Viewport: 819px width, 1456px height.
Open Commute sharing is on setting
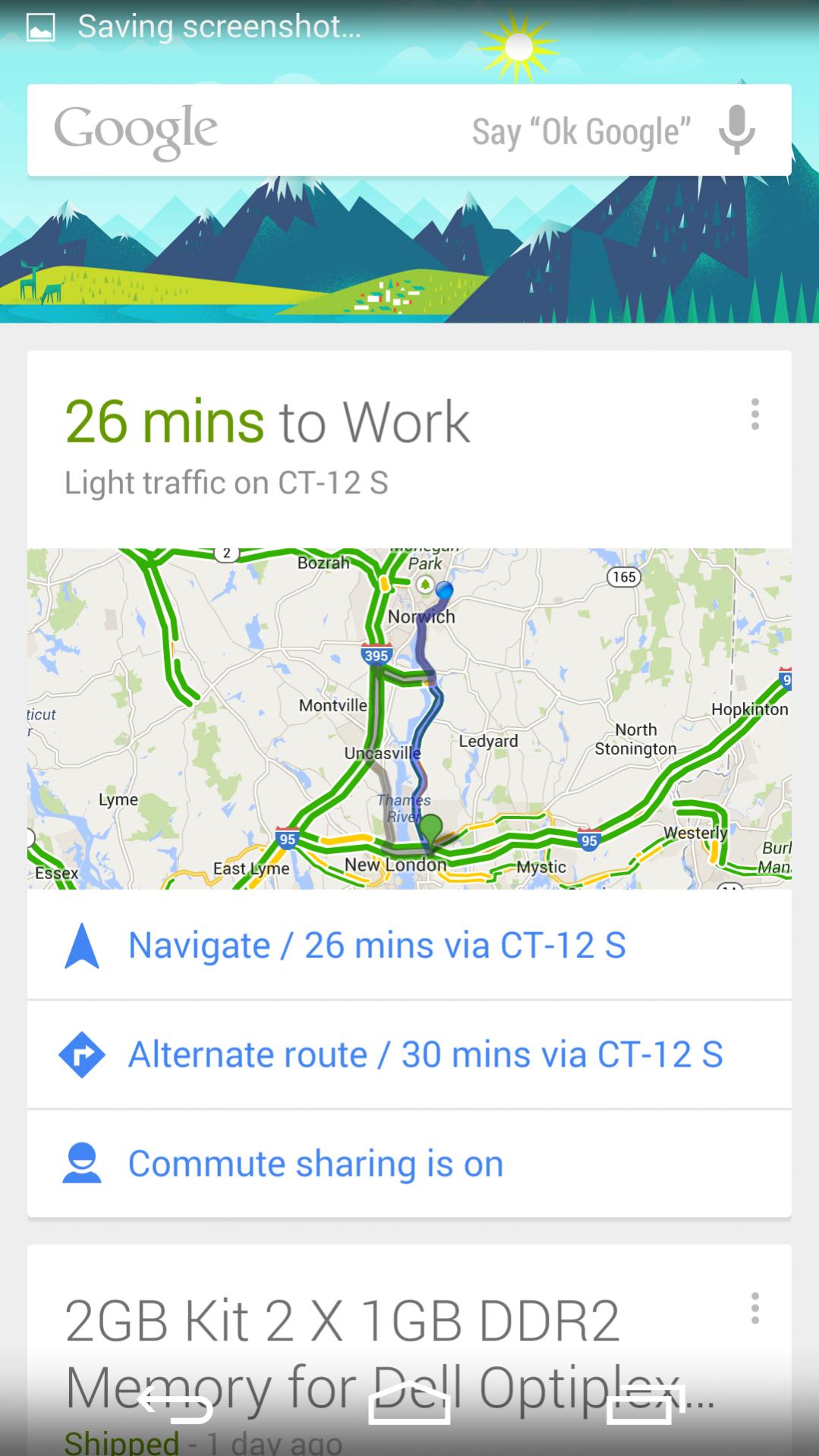(409, 1164)
